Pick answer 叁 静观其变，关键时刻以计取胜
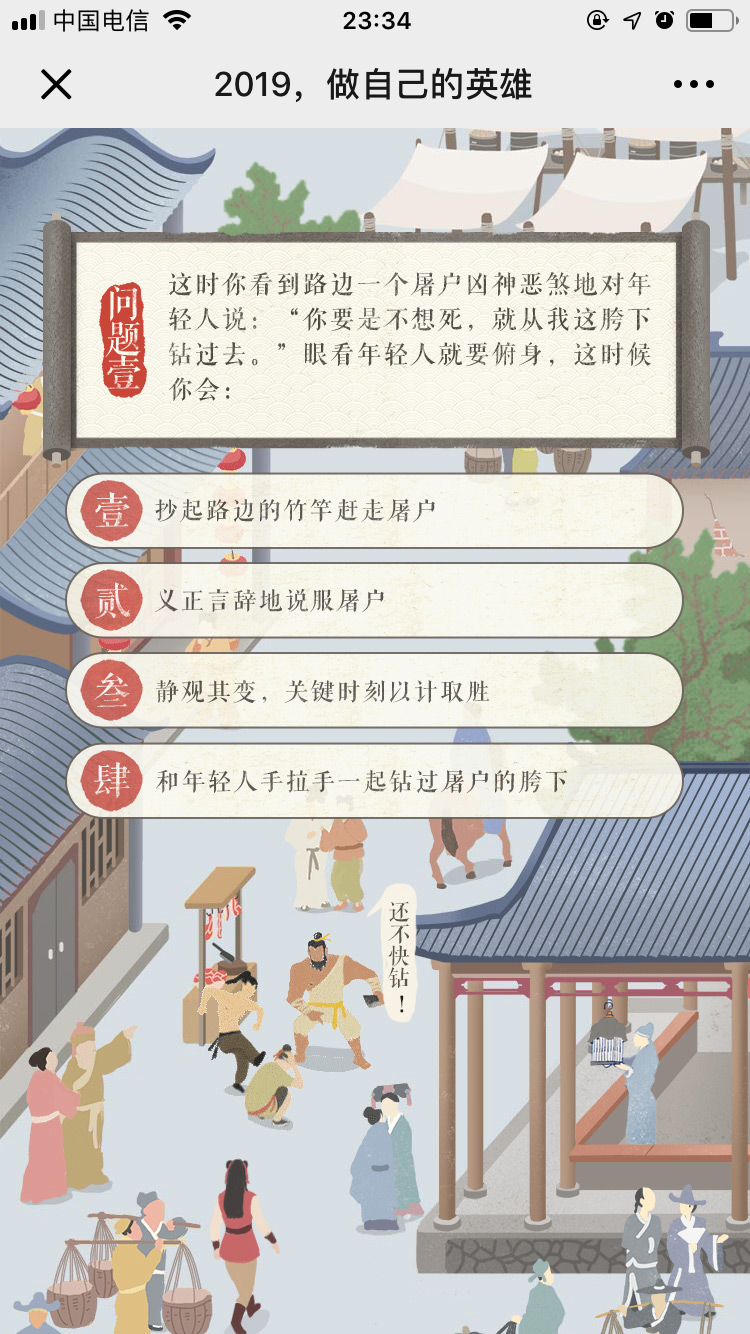This screenshot has width=750, height=1334. pos(374,691)
